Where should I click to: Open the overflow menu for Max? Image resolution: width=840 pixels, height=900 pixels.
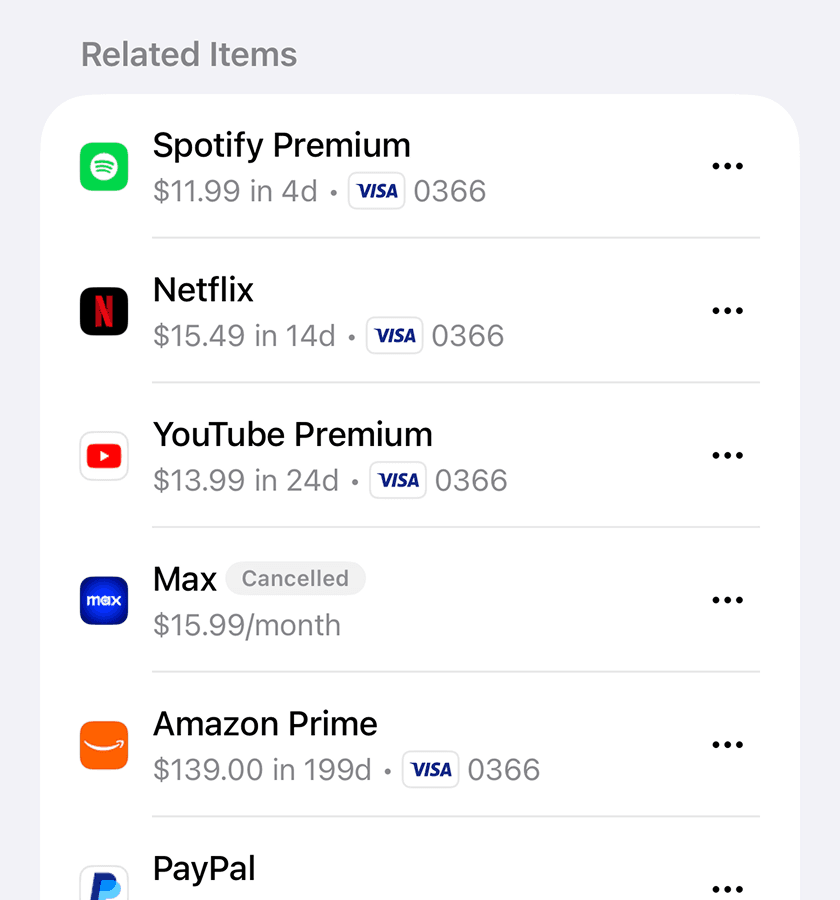coord(727,601)
